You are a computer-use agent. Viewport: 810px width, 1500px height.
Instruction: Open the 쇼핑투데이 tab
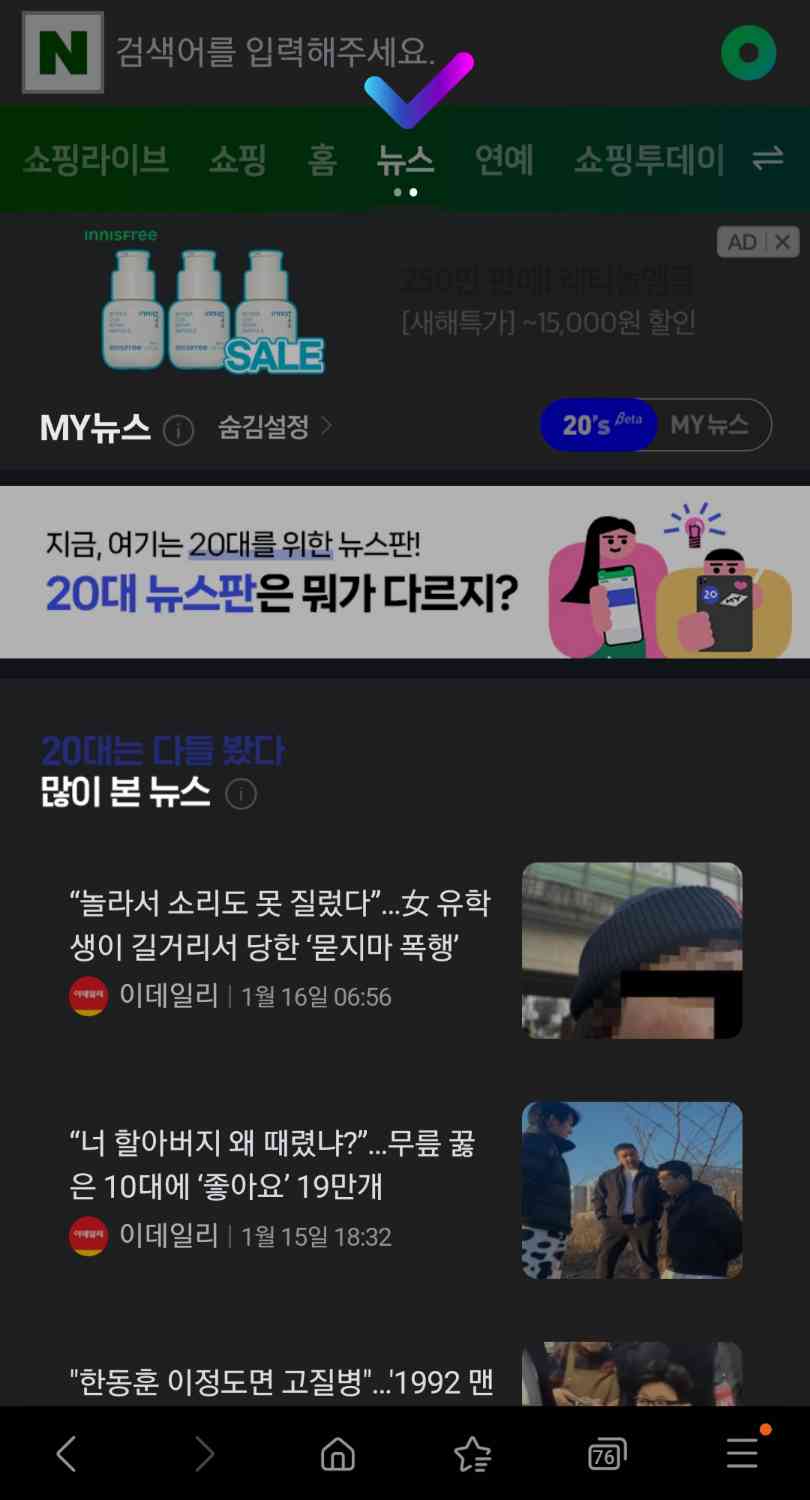[648, 160]
